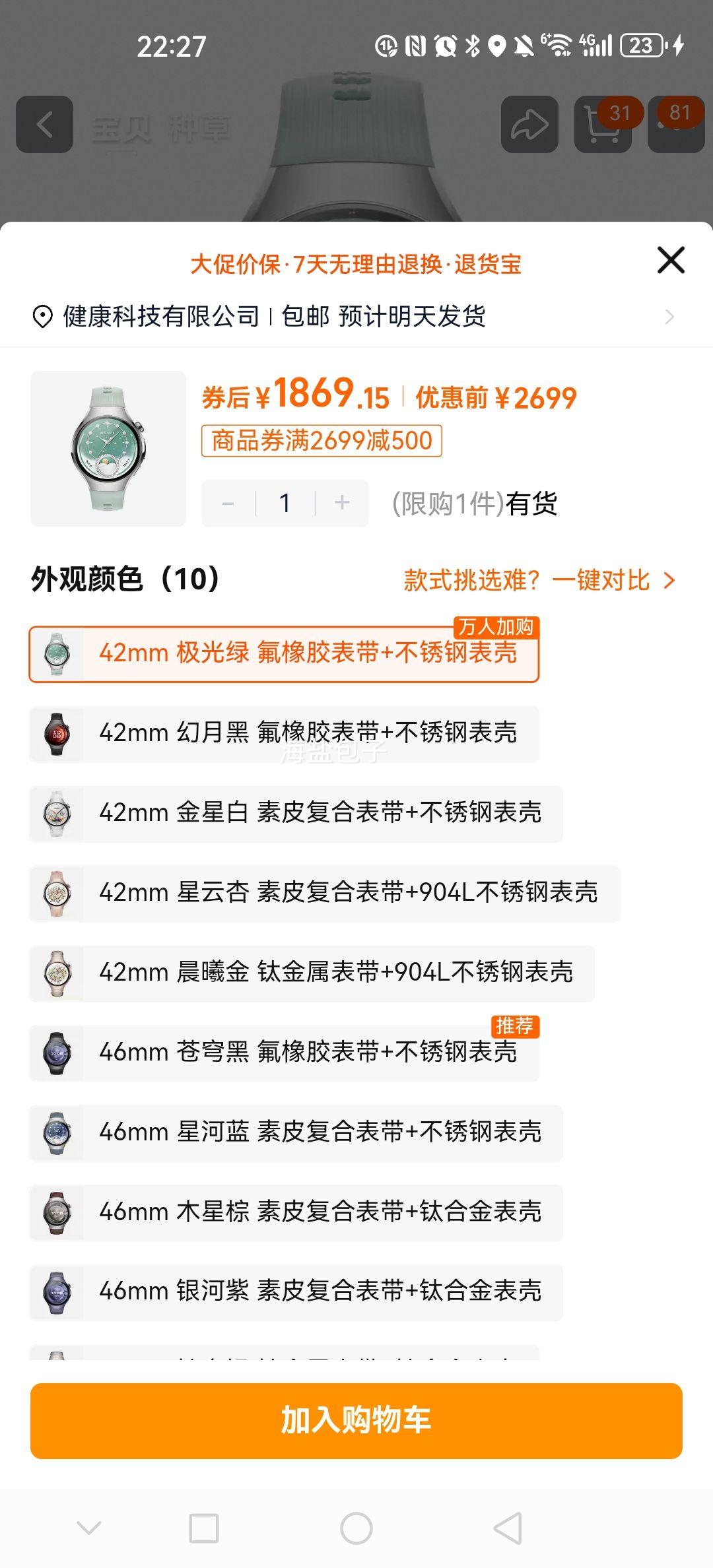
Task: Click the location pin next to 健康科技有限公司
Action: pos(41,317)
